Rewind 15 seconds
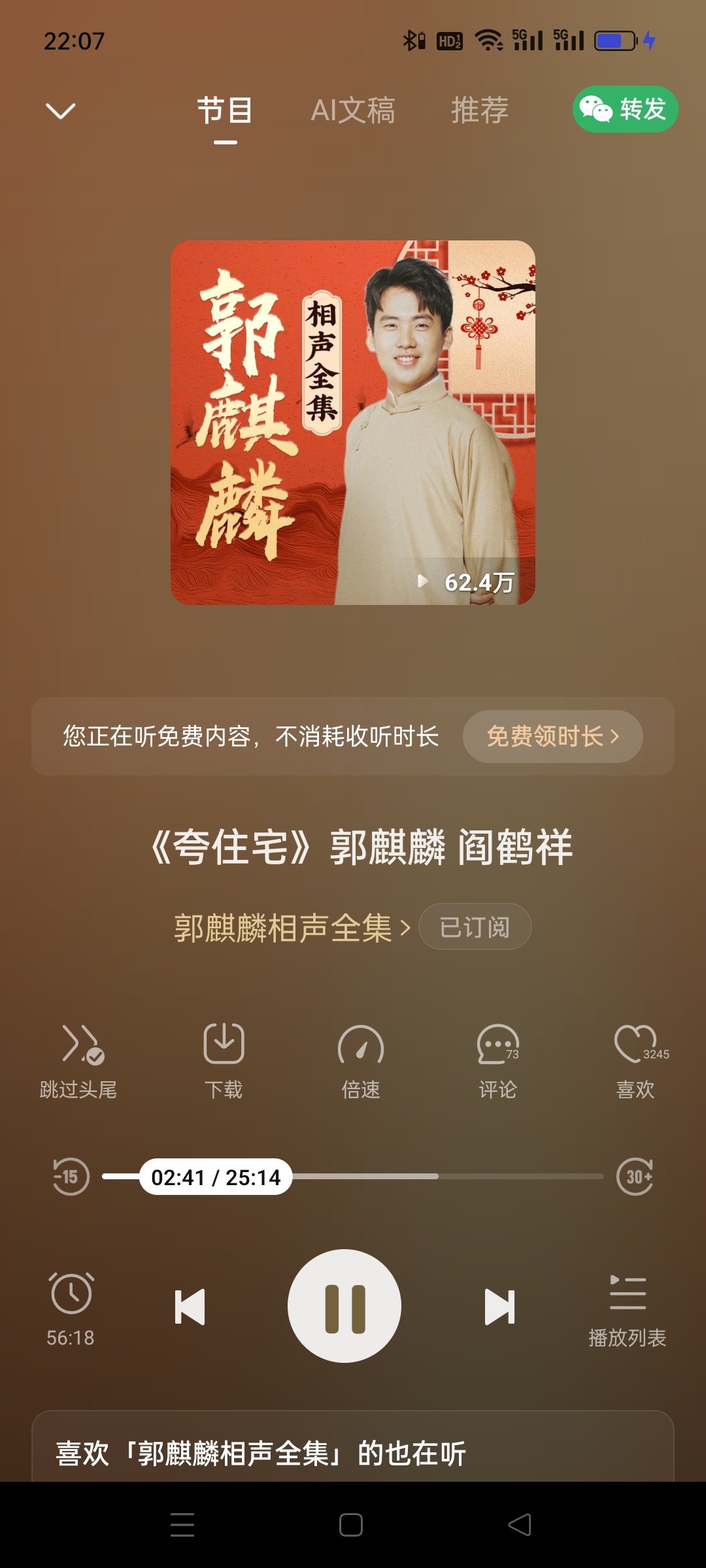 pyautogui.click(x=71, y=1177)
